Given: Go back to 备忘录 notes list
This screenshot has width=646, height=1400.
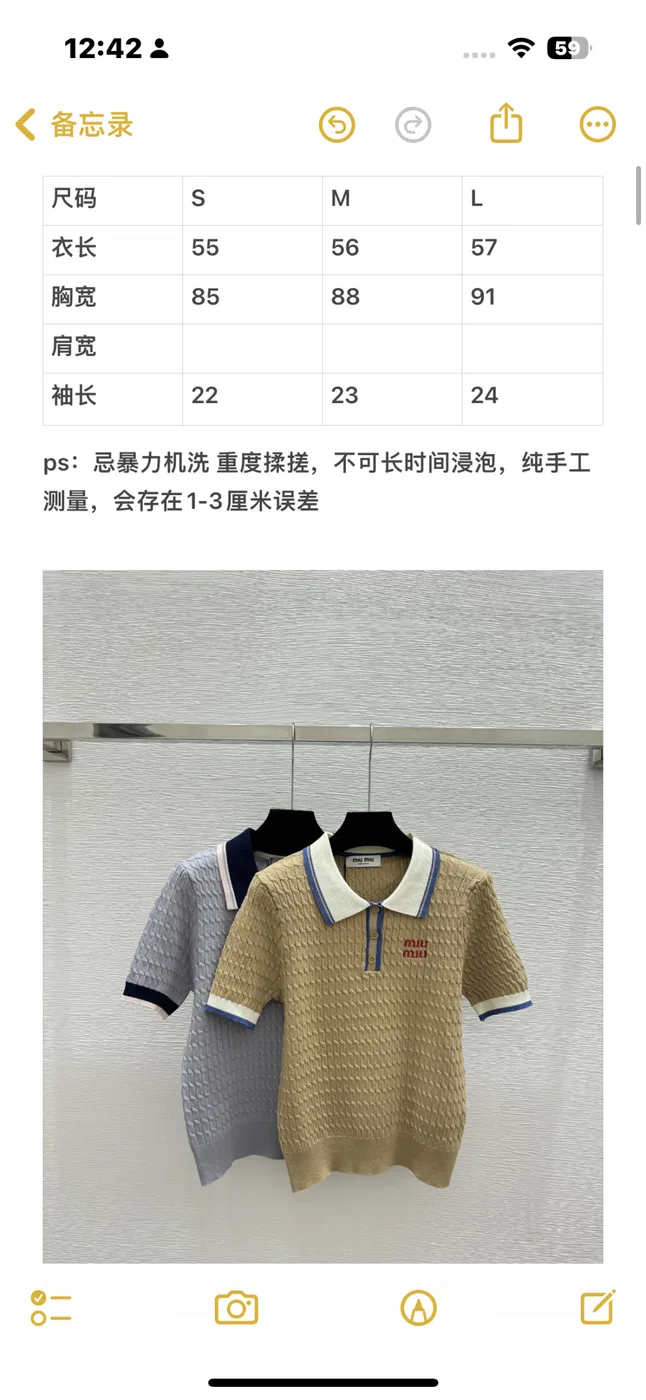Looking at the screenshot, I should tap(74, 125).
